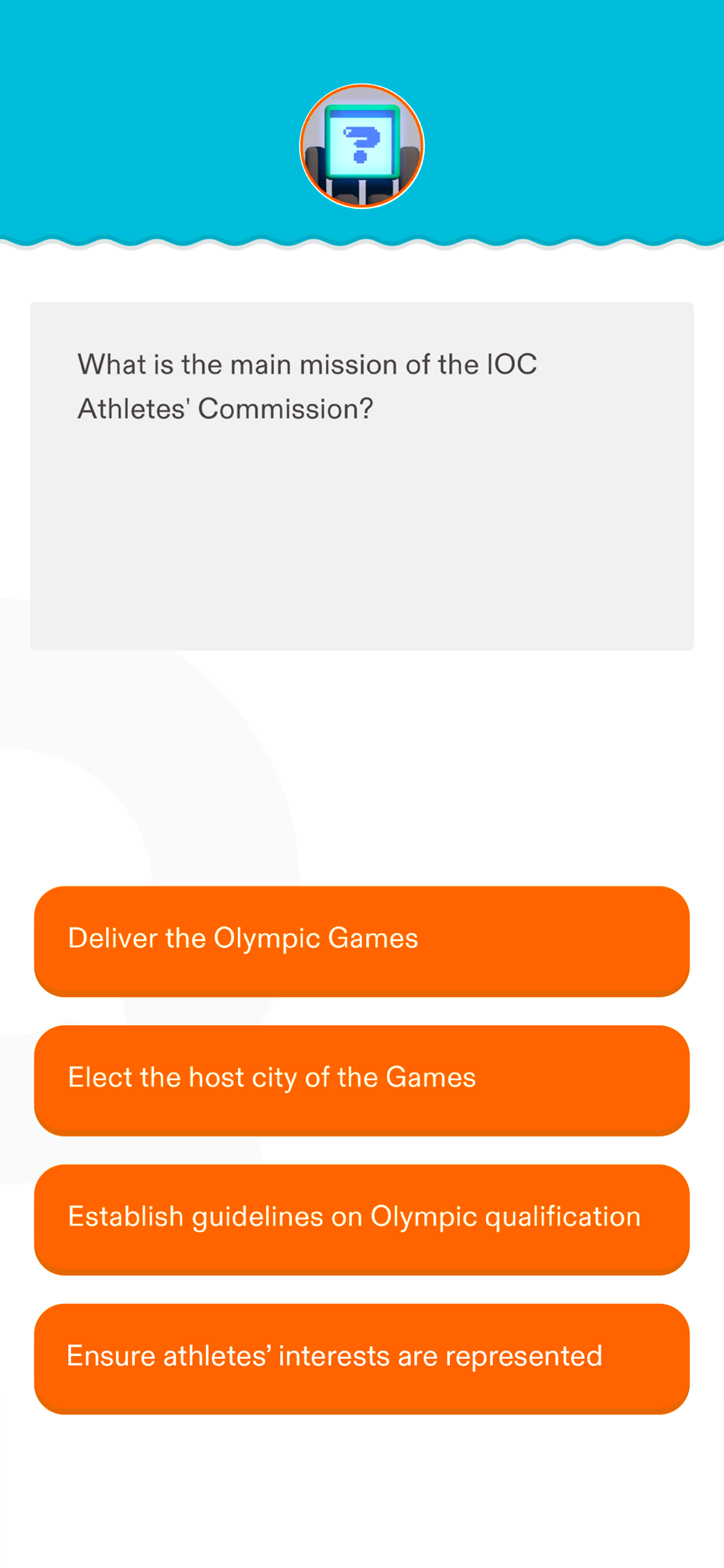Select answer 'Deliver the Olympic Games'

click(x=361, y=940)
